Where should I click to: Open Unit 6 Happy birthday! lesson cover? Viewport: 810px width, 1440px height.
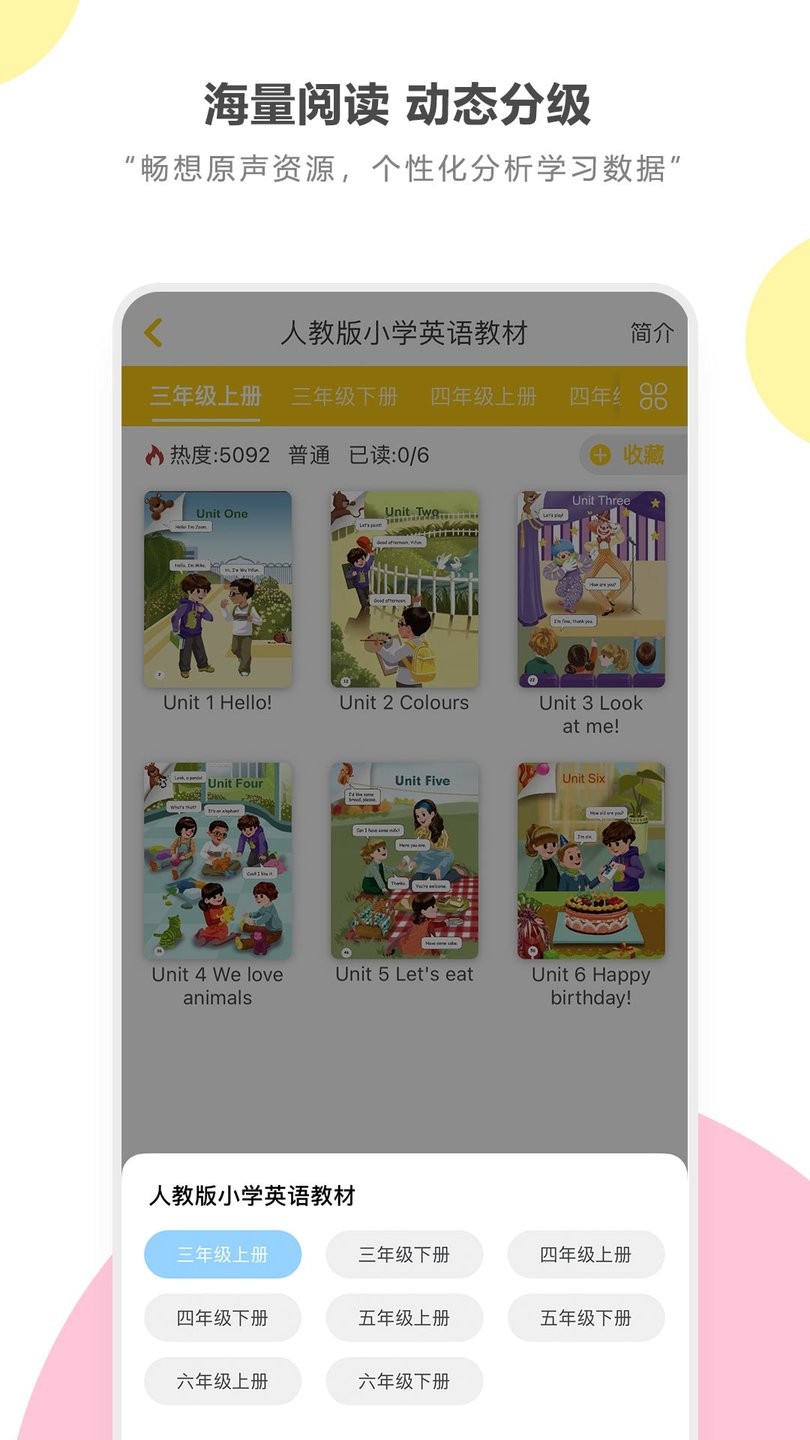point(591,860)
